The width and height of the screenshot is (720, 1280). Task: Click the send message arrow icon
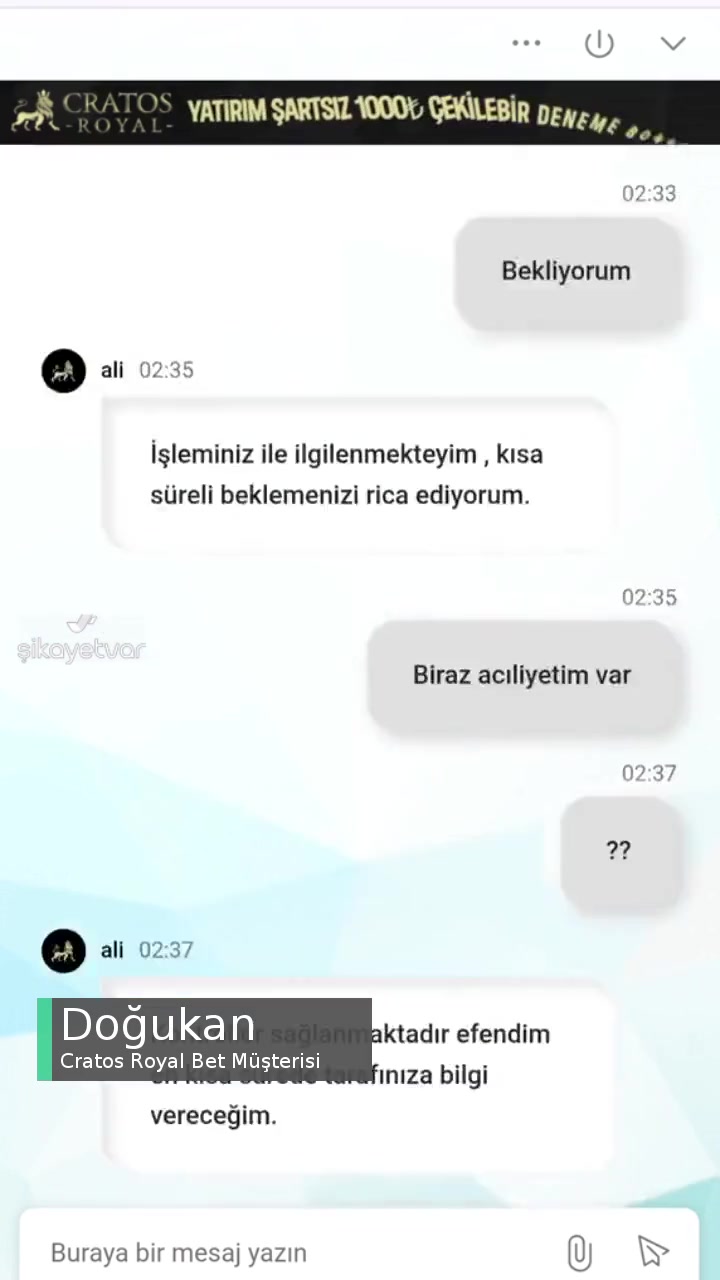pos(652,1249)
